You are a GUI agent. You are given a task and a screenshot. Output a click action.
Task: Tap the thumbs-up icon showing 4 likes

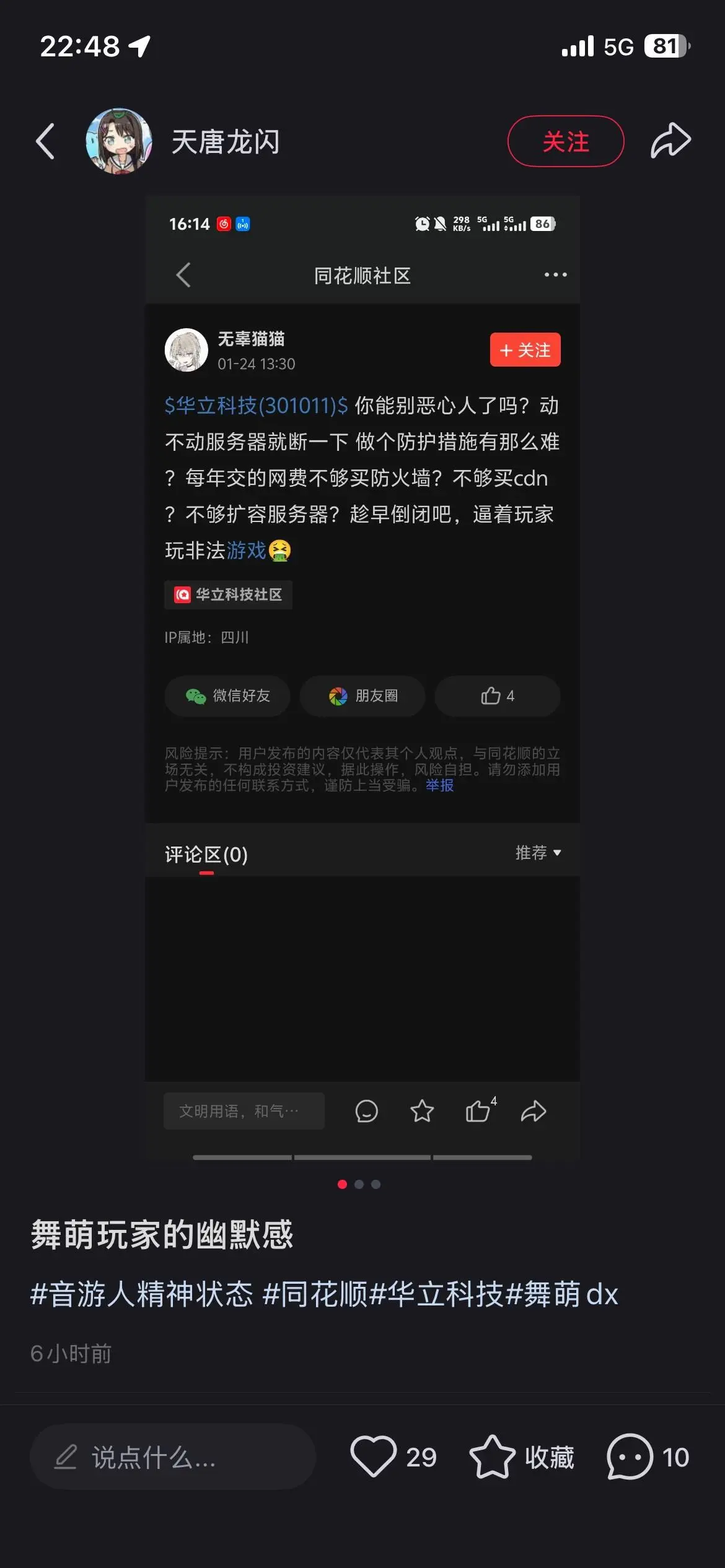coord(497,696)
